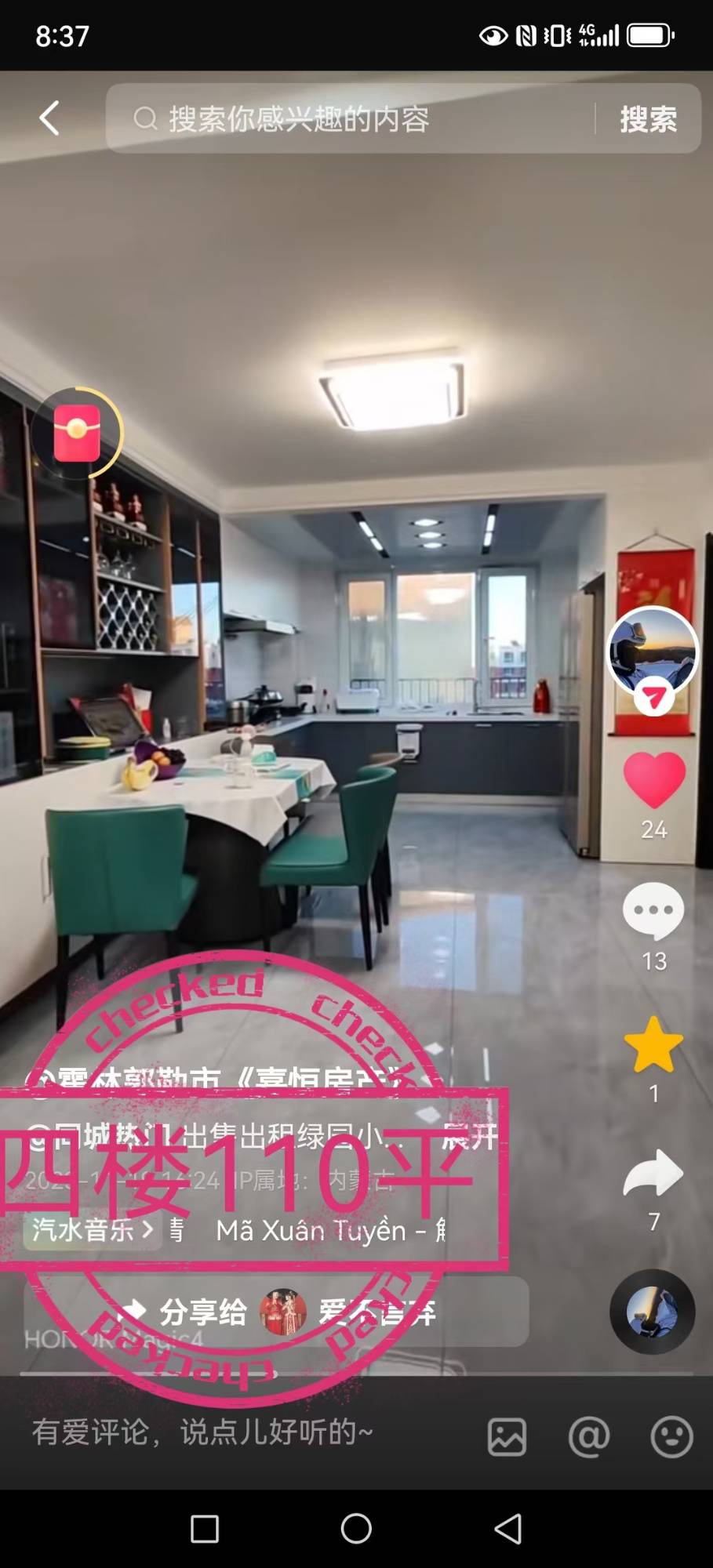The image size is (713, 1568).
Task: Open recent apps with the square button
Action: pyautogui.click(x=205, y=1529)
